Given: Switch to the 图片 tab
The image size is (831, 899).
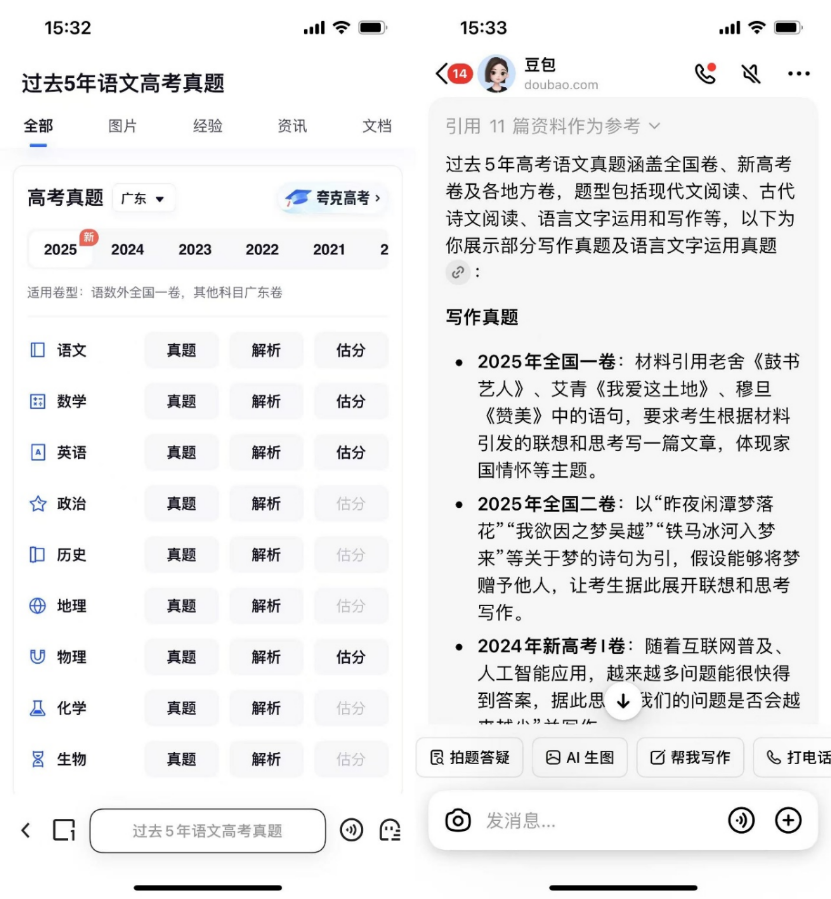Looking at the screenshot, I should tap(122, 126).
